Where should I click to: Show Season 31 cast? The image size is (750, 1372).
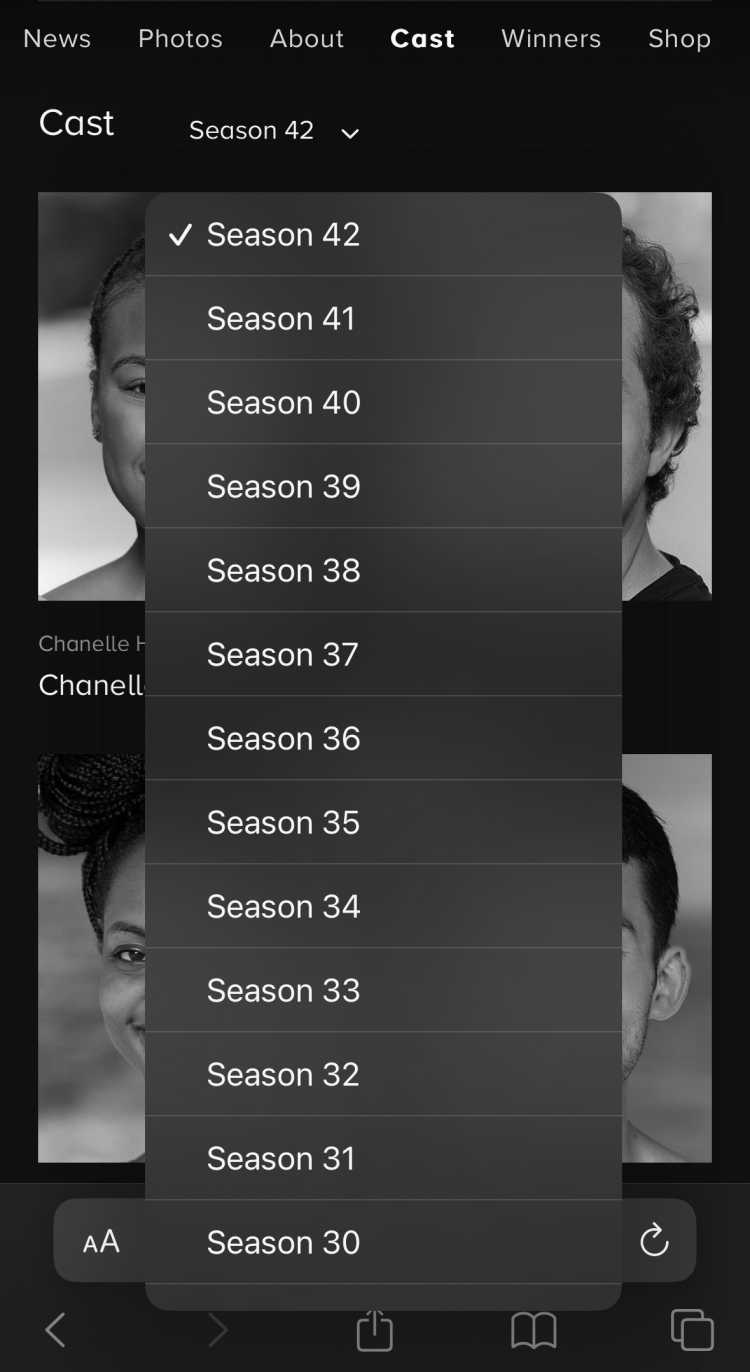[382, 1158]
